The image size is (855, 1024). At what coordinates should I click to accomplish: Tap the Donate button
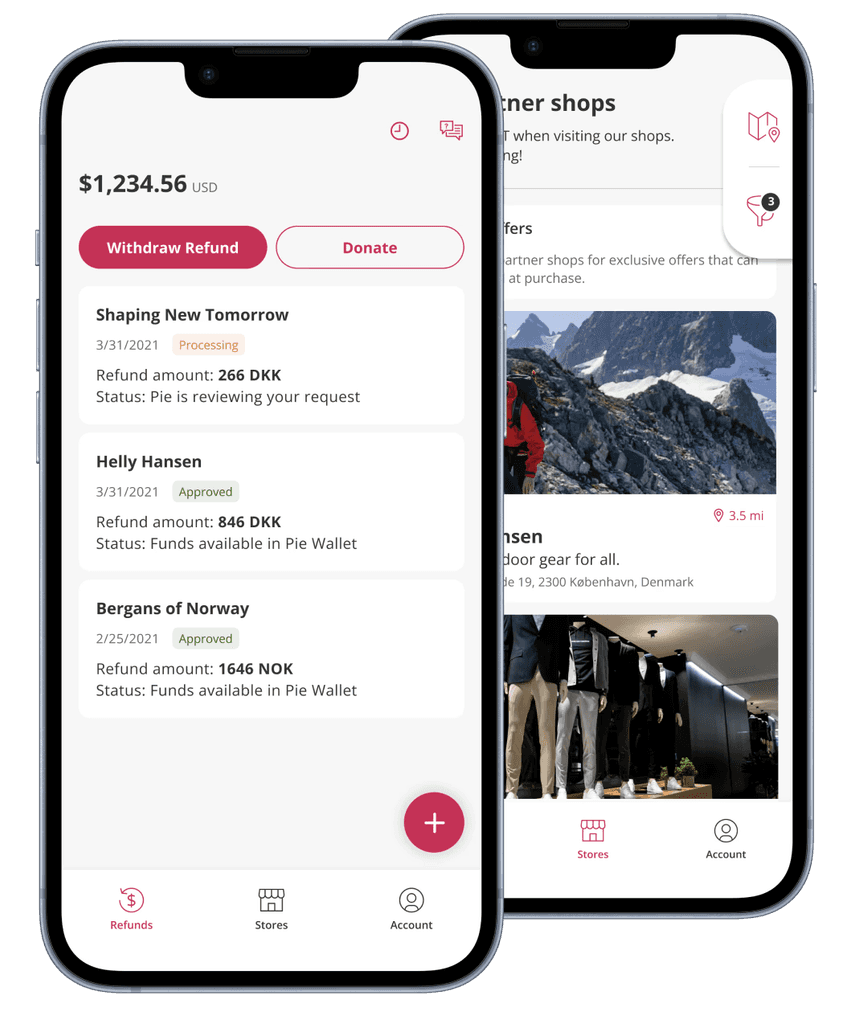coord(369,247)
